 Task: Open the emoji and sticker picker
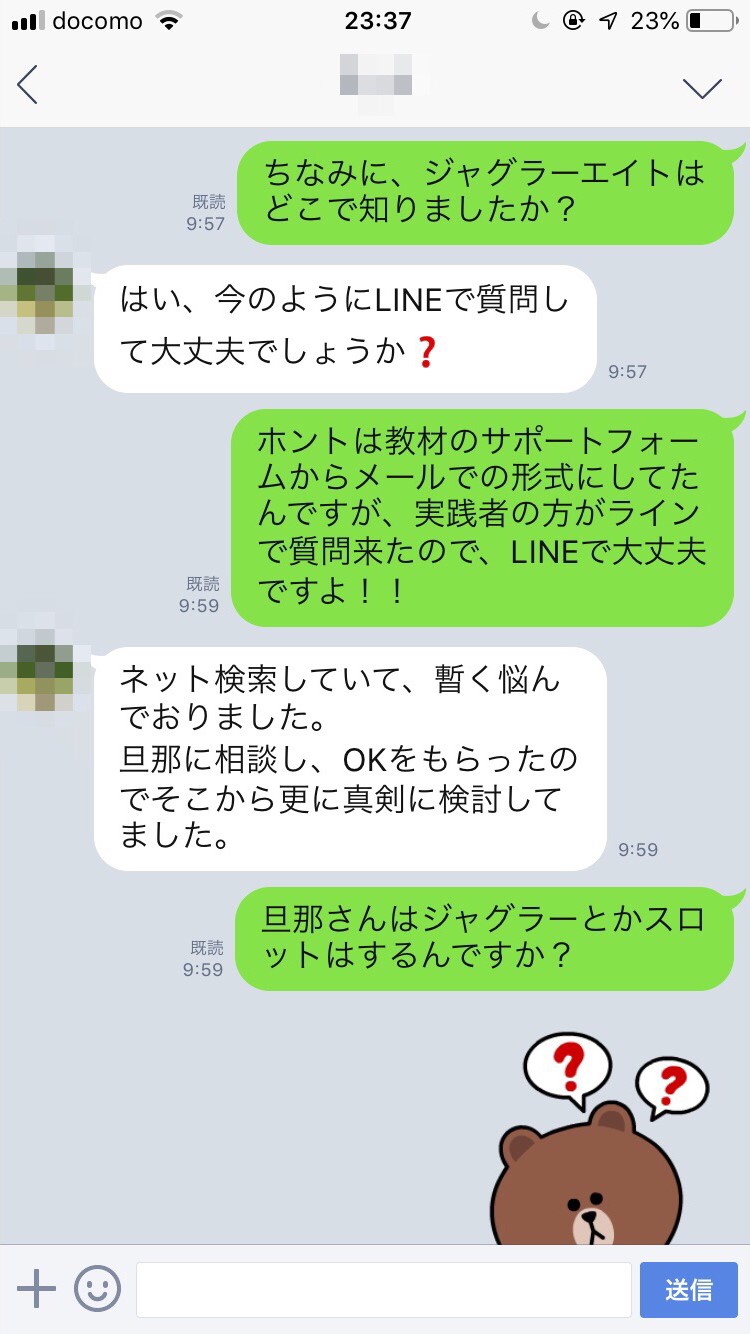pyautogui.click(x=98, y=1289)
